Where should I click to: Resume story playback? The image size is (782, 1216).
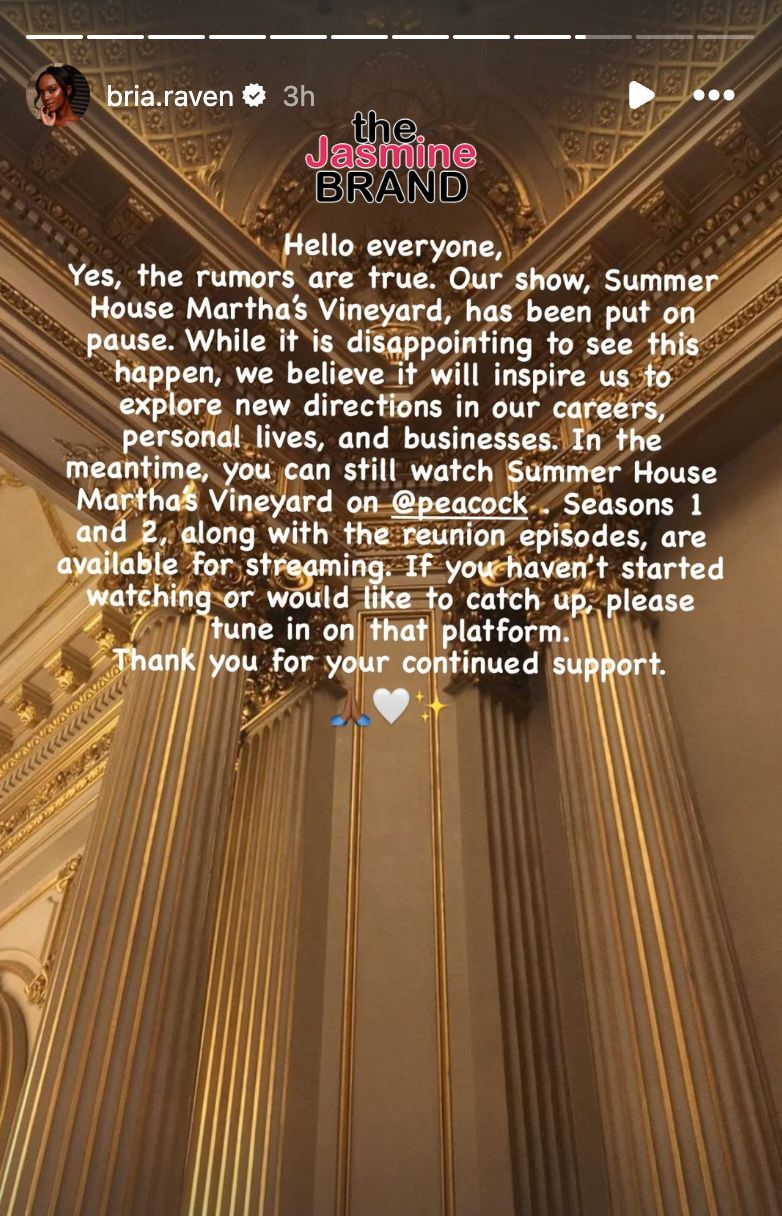pyautogui.click(x=641, y=96)
